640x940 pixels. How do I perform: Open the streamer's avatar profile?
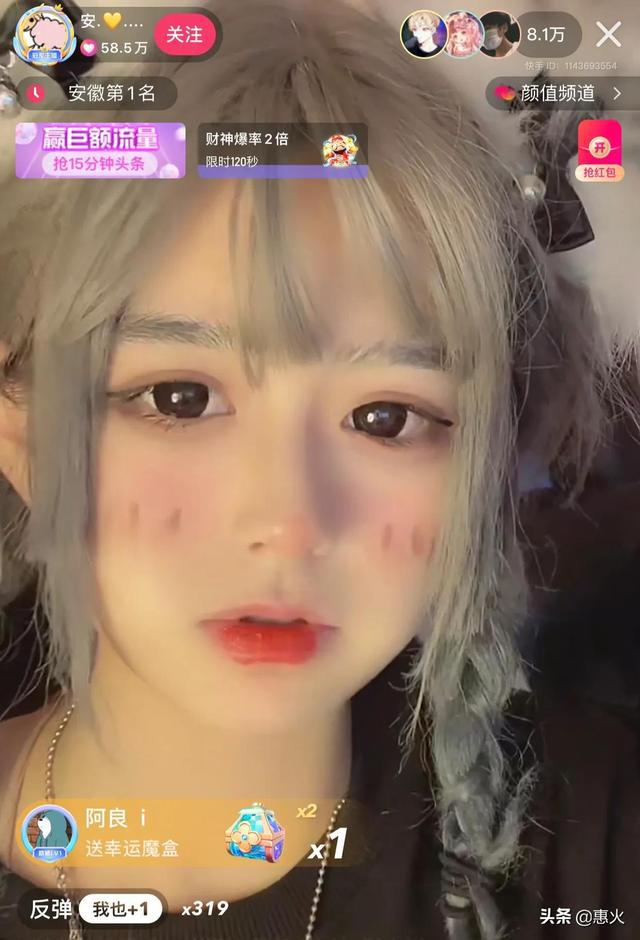point(44,34)
